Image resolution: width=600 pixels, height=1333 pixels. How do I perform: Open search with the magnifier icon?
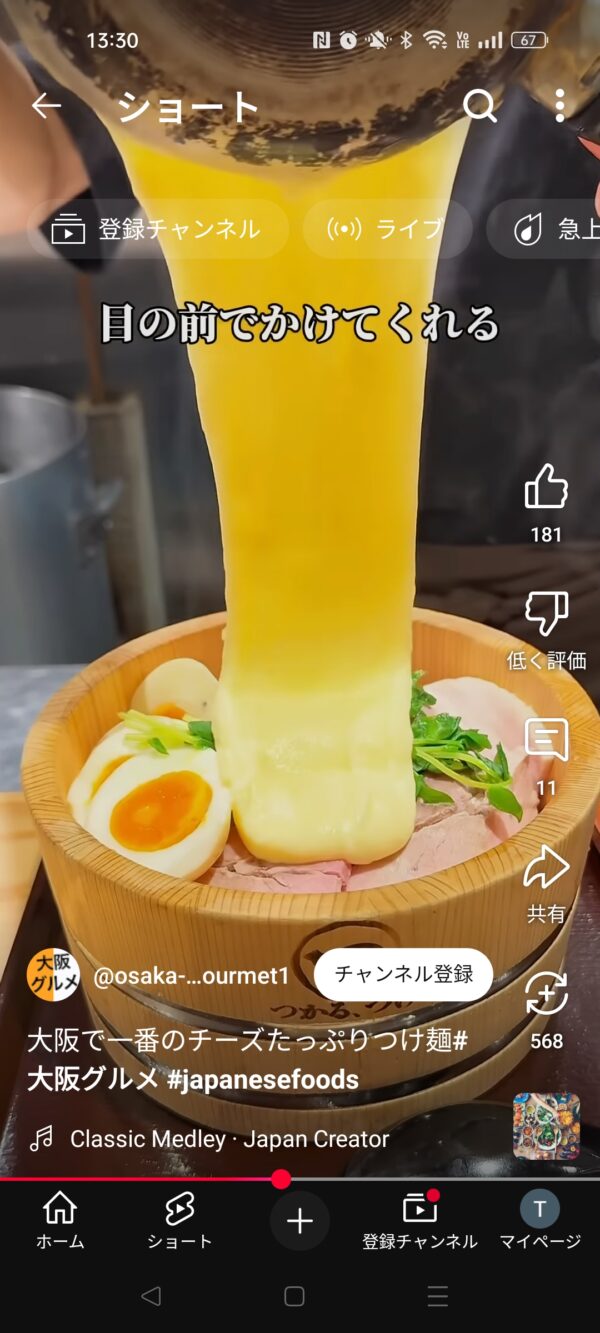pos(480,106)
